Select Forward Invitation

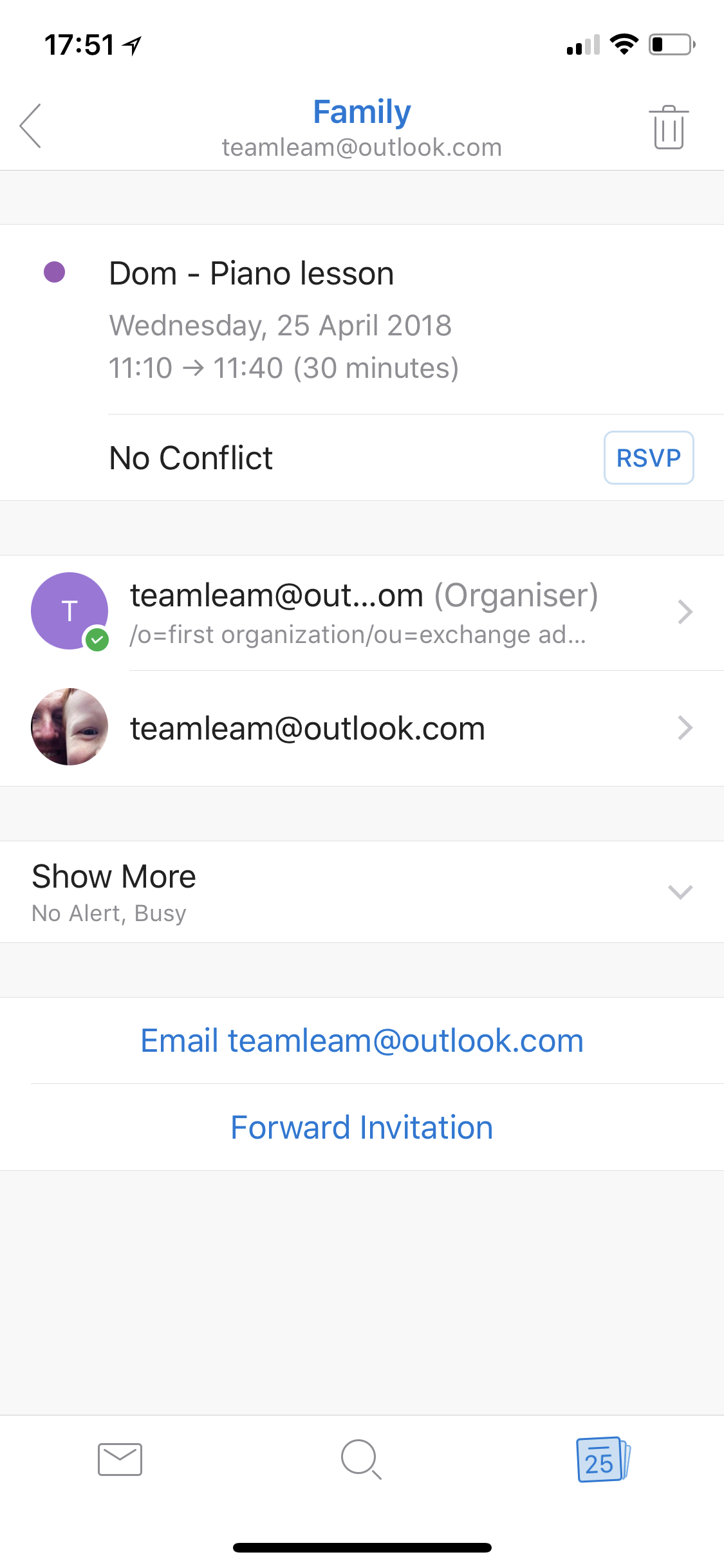tap(362, 1128)
